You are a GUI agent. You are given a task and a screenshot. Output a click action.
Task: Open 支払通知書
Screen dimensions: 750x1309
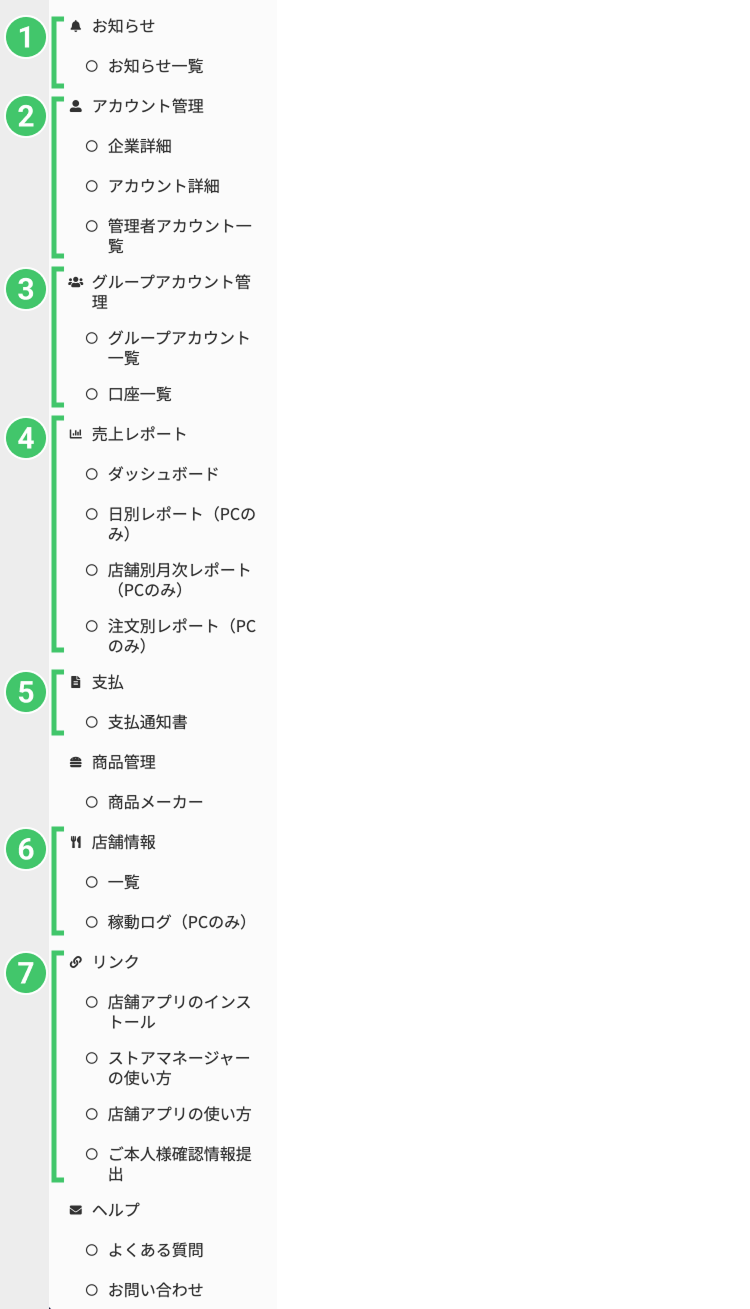click(x=147, y=722)
